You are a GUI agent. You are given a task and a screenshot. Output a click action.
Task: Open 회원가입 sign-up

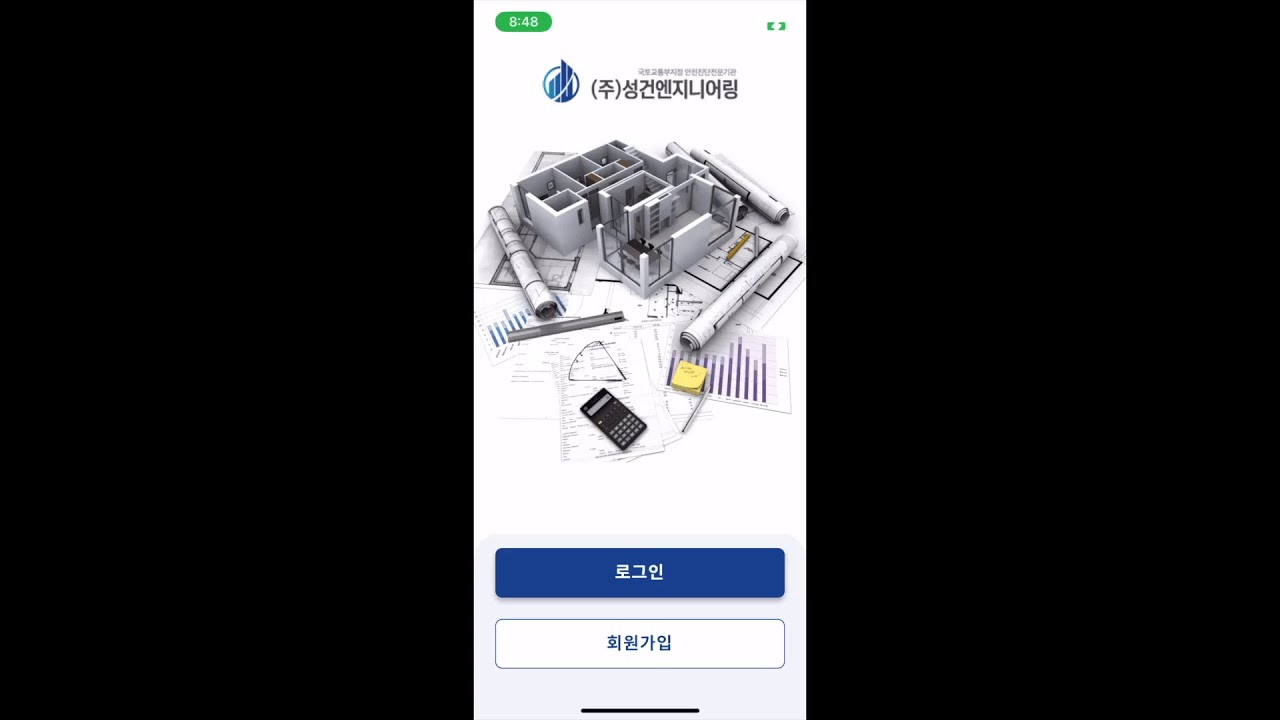click(639, 643)
